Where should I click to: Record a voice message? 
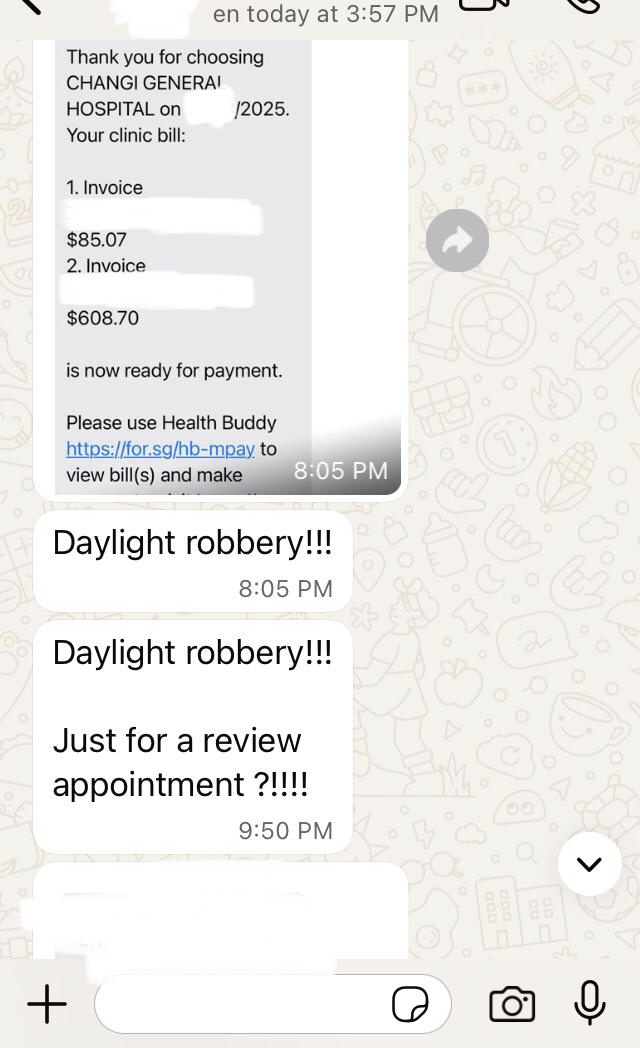click(589, 1003)
